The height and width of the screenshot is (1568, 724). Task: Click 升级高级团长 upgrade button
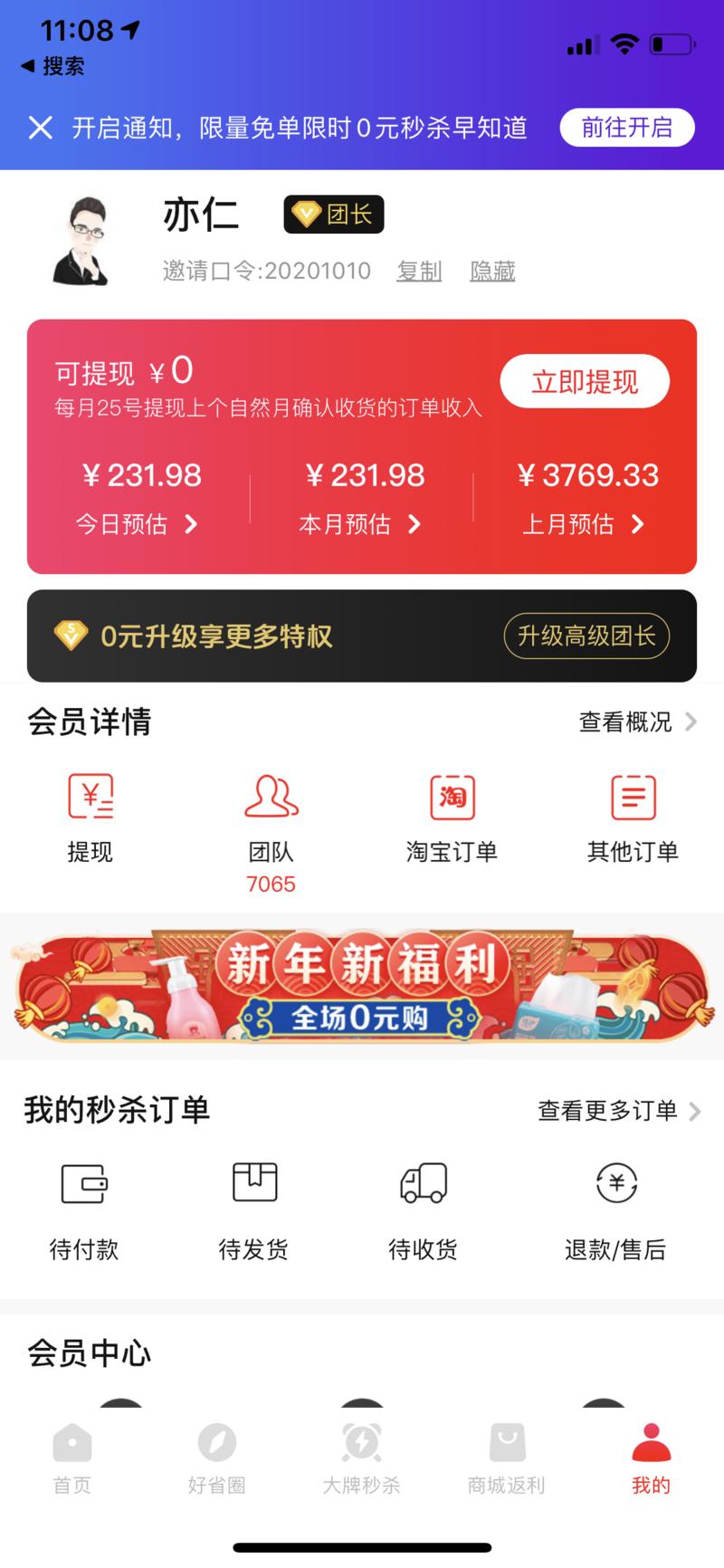tap(586, 636)
